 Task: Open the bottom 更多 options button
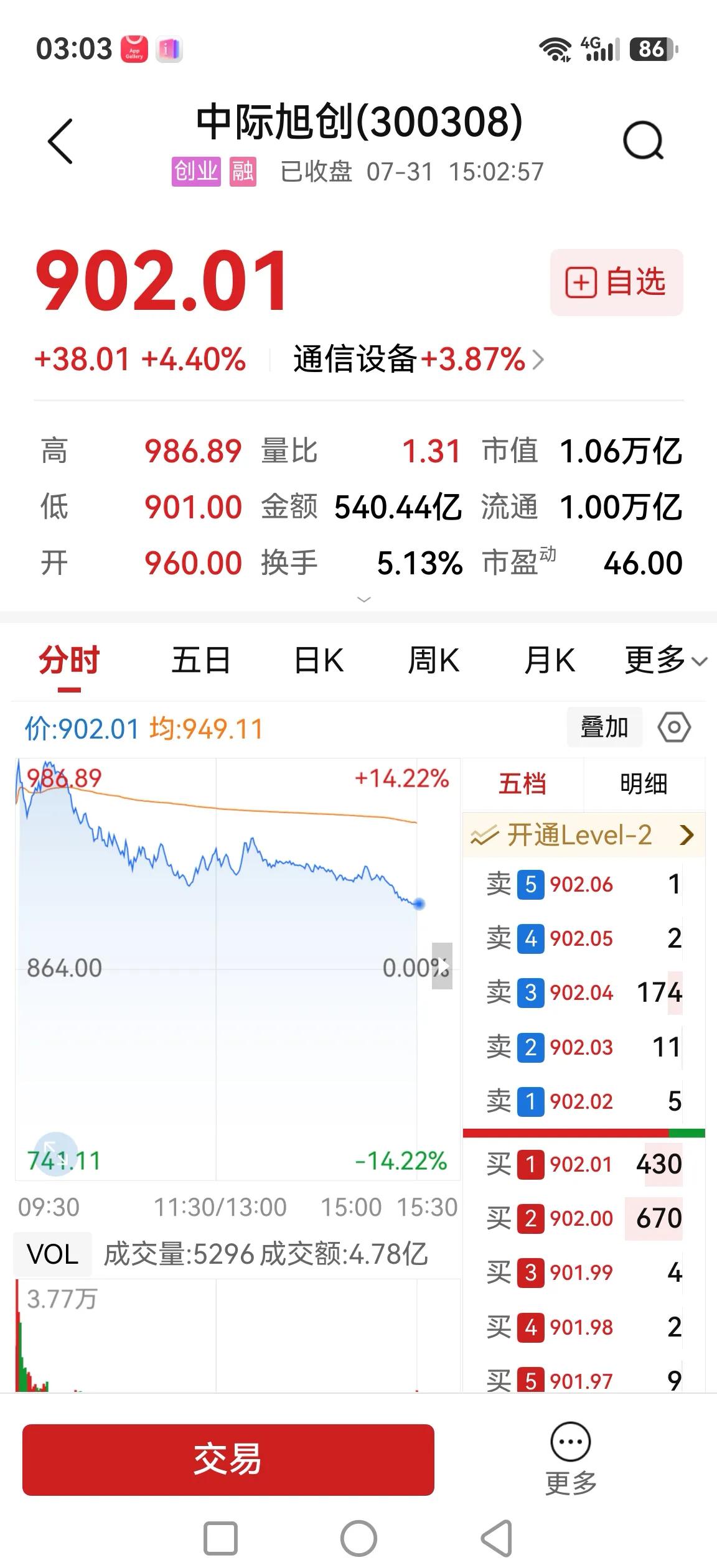[571, 1459]
